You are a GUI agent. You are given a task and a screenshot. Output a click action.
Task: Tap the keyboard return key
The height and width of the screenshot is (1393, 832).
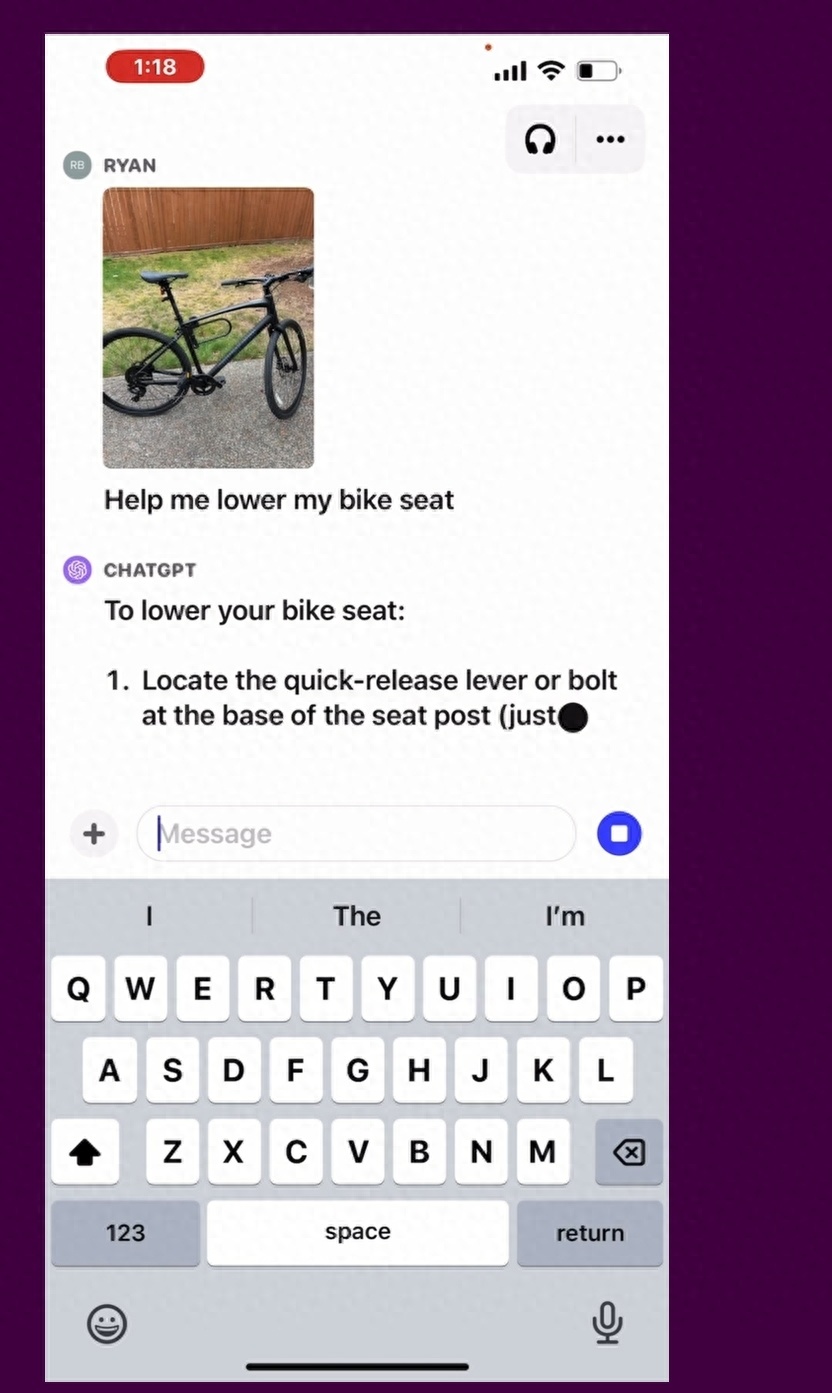click(590, 1233)
